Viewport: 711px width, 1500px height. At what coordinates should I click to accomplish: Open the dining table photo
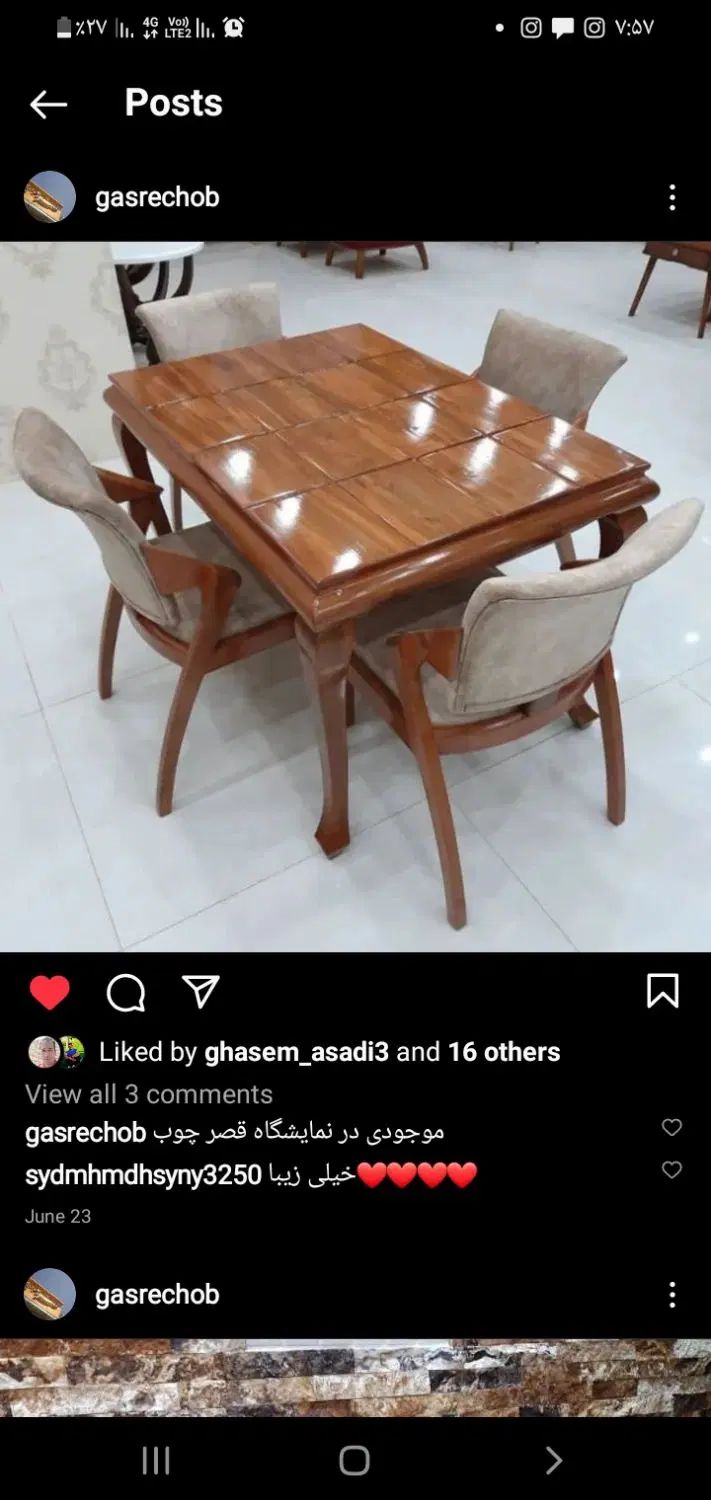355,595
